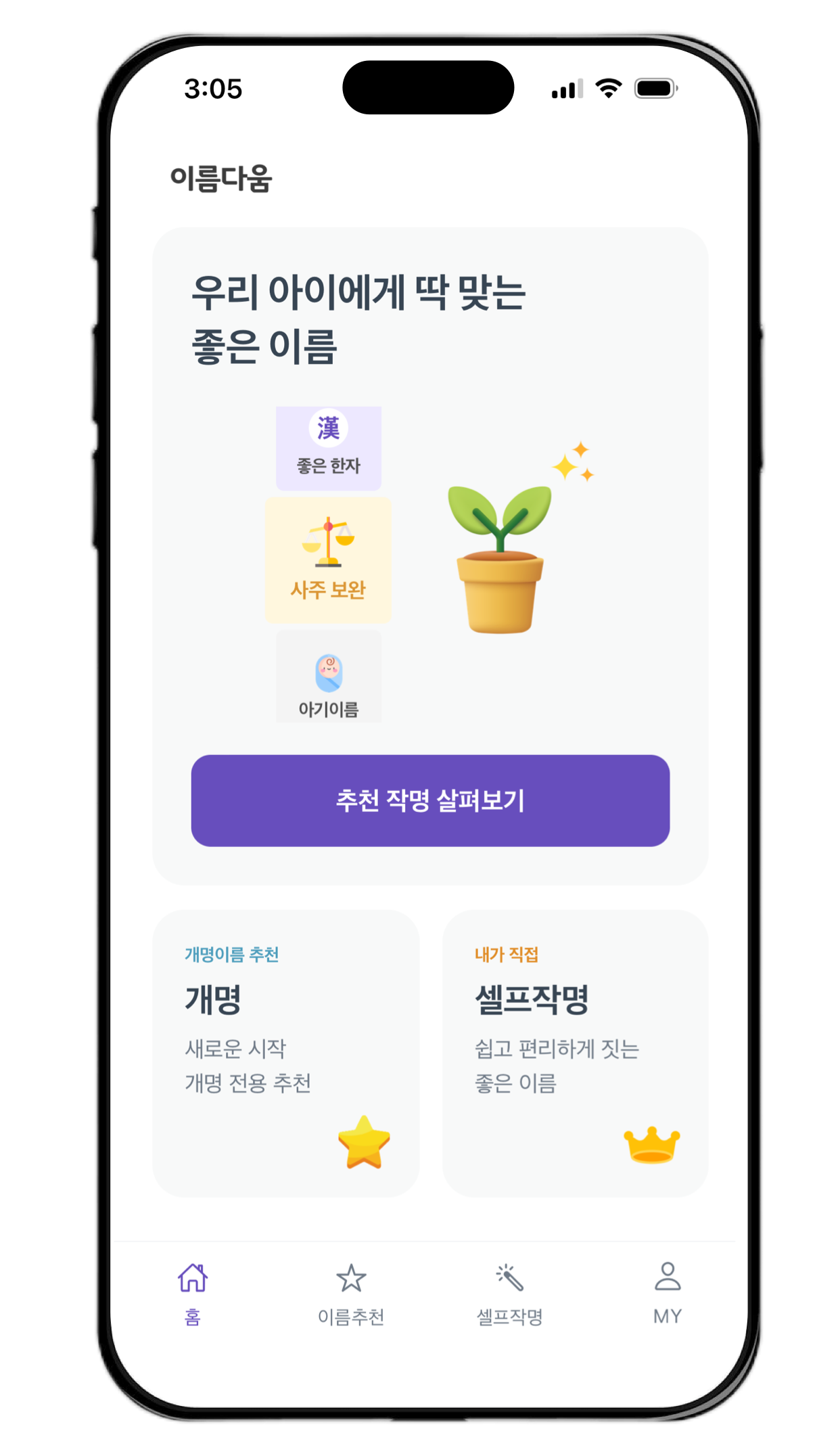Open the 셀프작명 card
The width and height of the screenshot is (840, 1454).
(575, 1053)
